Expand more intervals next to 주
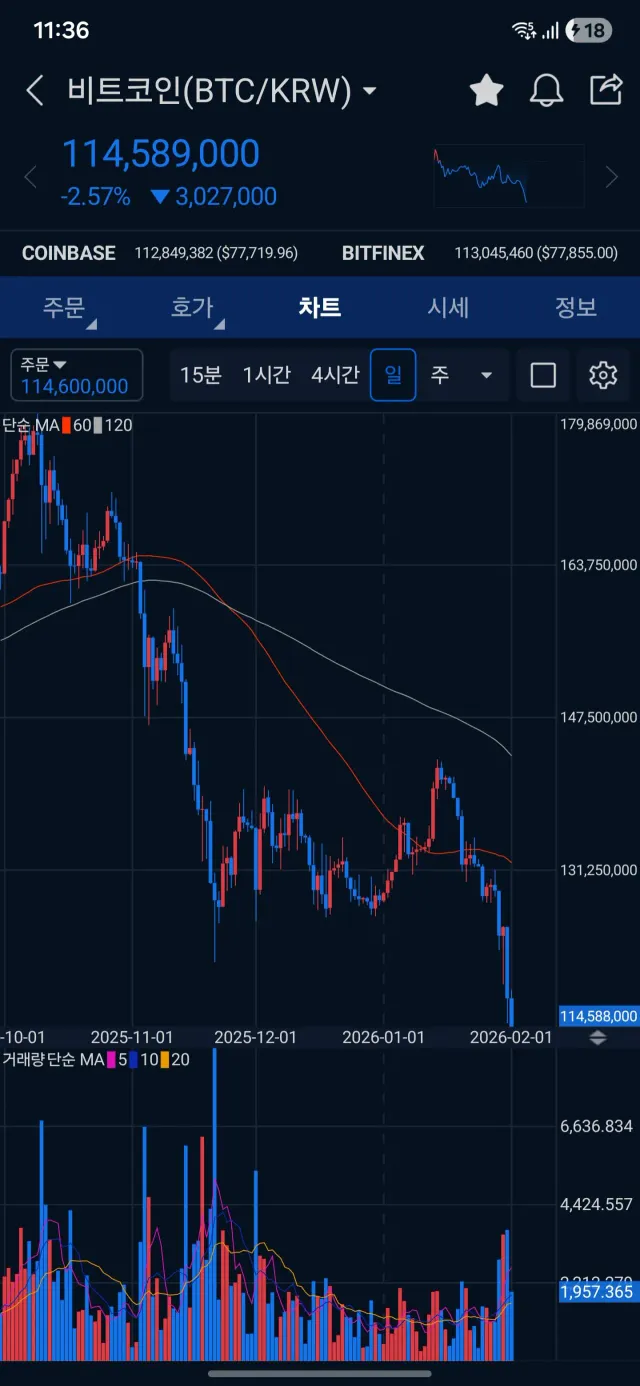This screenshot has width=640, height=1386. pos(486,376)
